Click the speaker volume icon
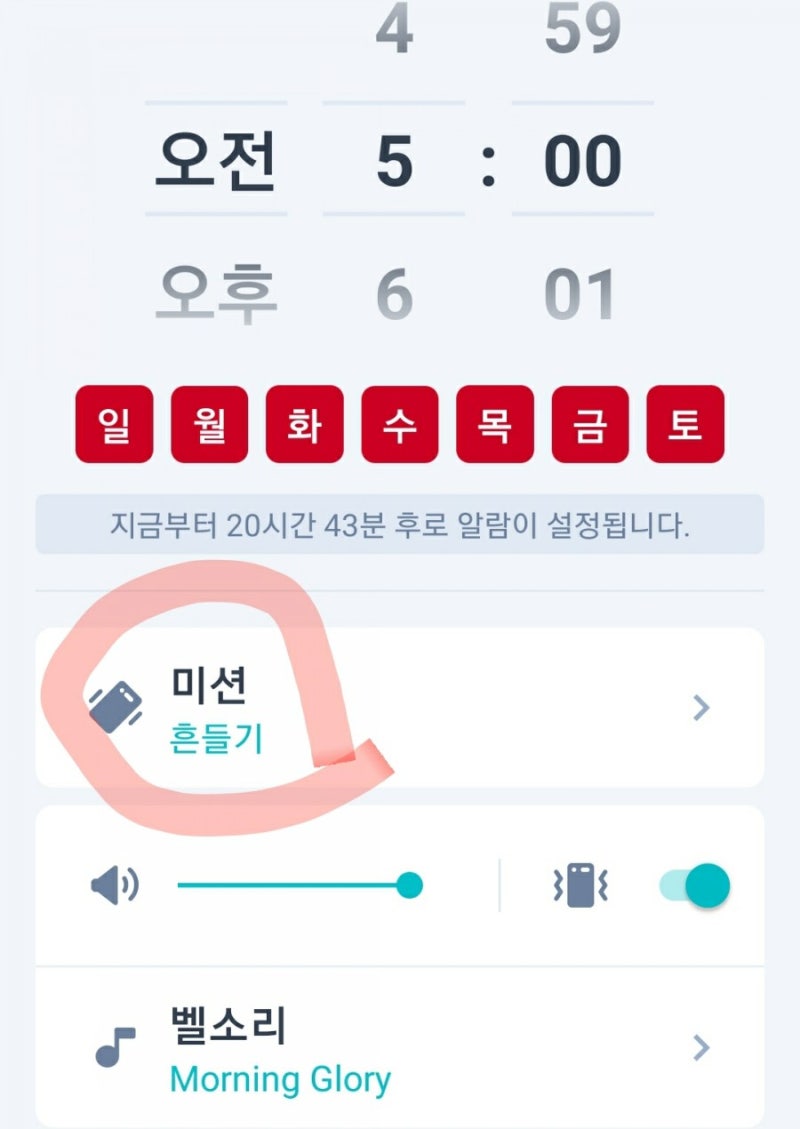800x1129 pixels. point(113,884)
